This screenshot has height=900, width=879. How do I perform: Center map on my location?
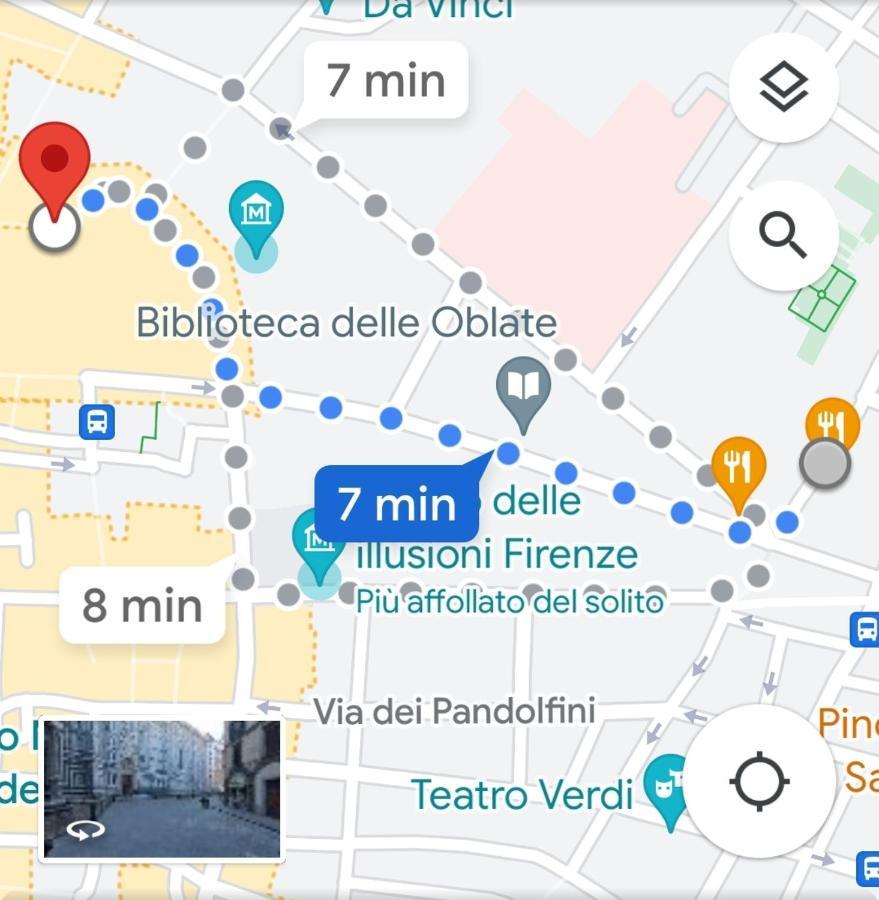tap(760, 780)
